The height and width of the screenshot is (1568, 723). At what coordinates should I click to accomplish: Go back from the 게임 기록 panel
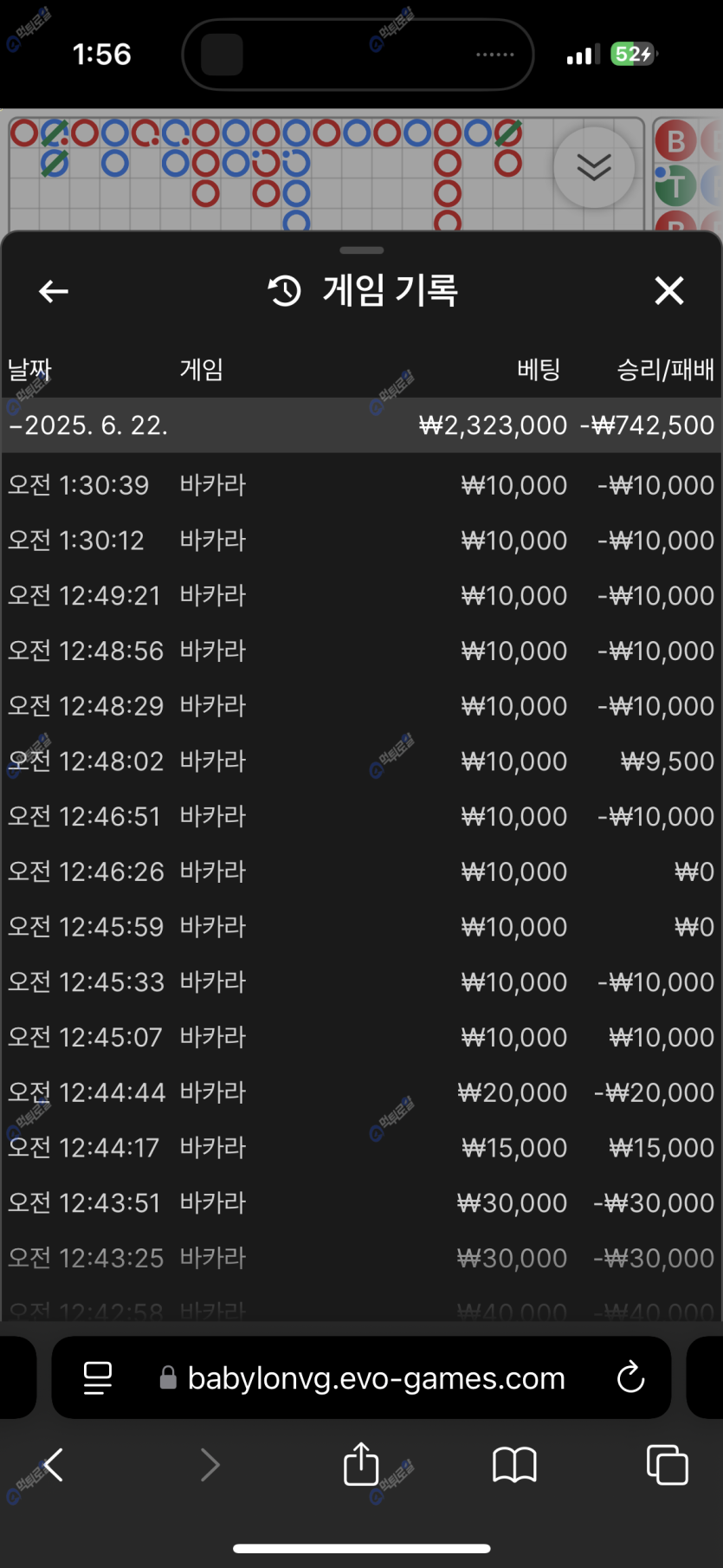pyautogui.click(x=54, y=292)
